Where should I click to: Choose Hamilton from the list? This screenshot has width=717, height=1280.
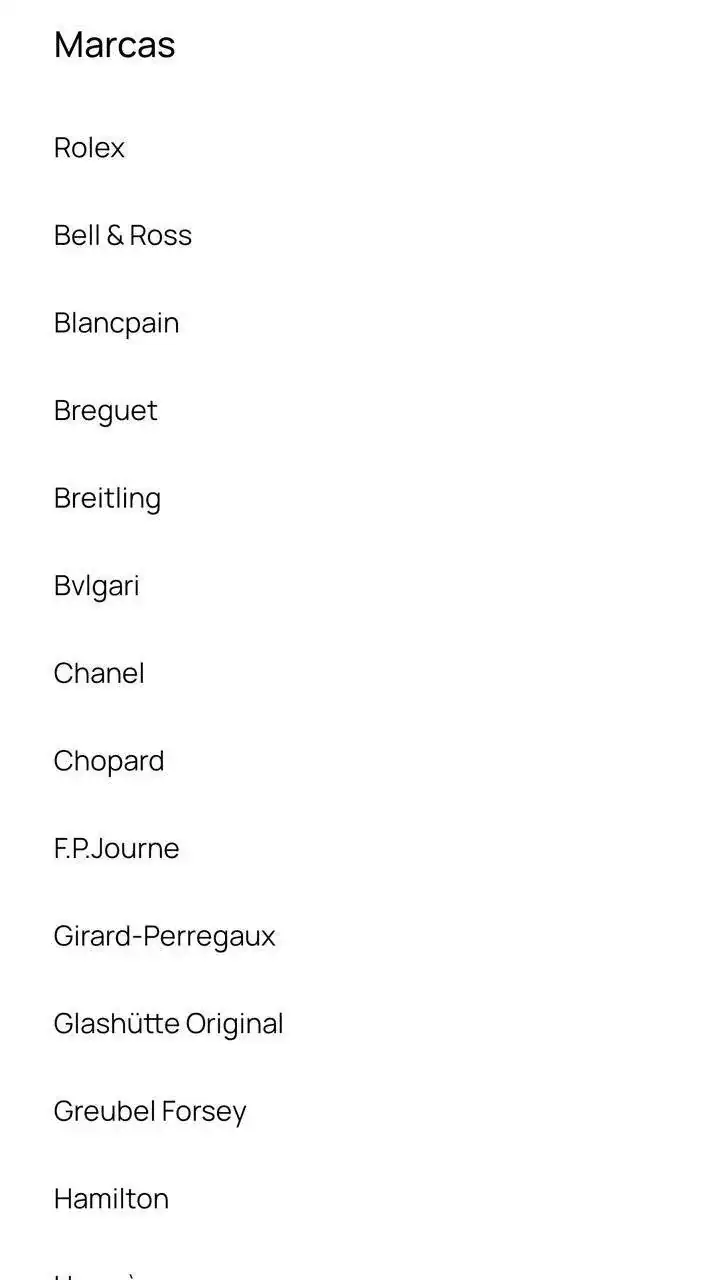pyautogui.click(x=111, y=1198)
